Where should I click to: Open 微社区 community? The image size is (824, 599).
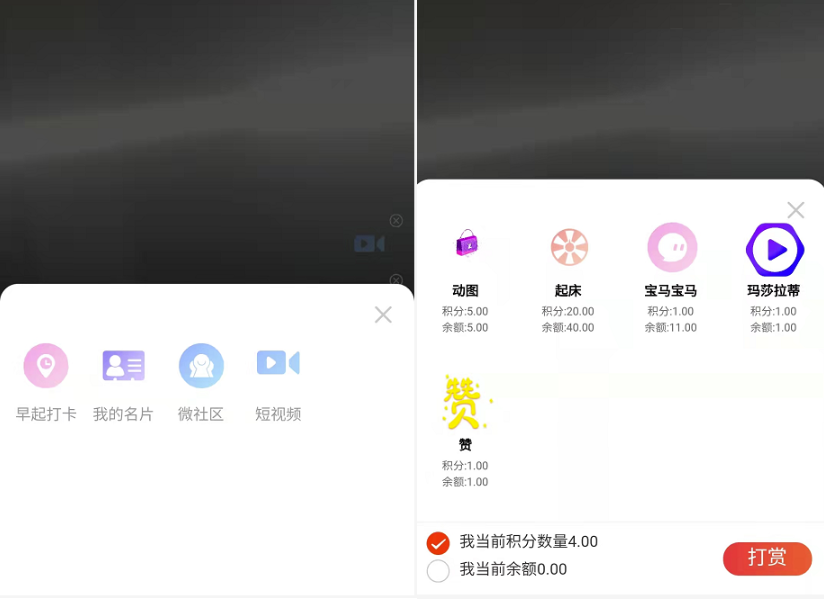[x=201, y=367]
